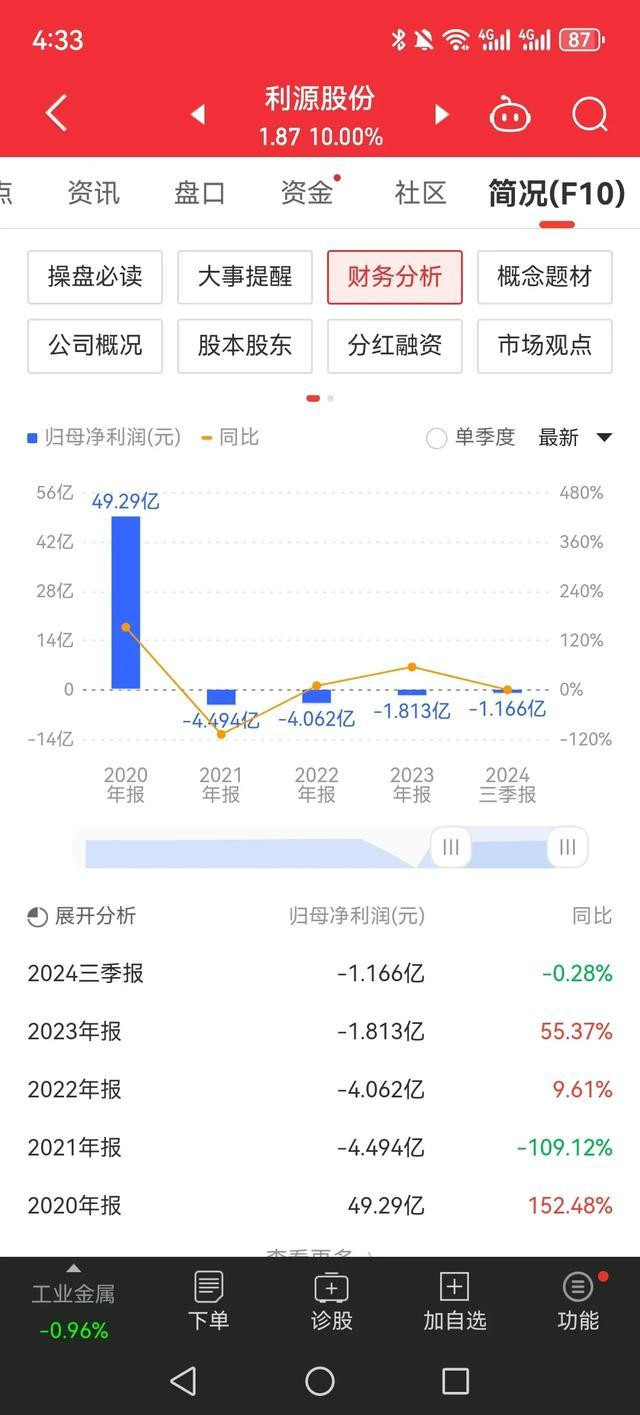The height and width of the screenshot is (1415, 640).
Task: Switch to the 盘口 tab
Action: [x=200, y=193]
